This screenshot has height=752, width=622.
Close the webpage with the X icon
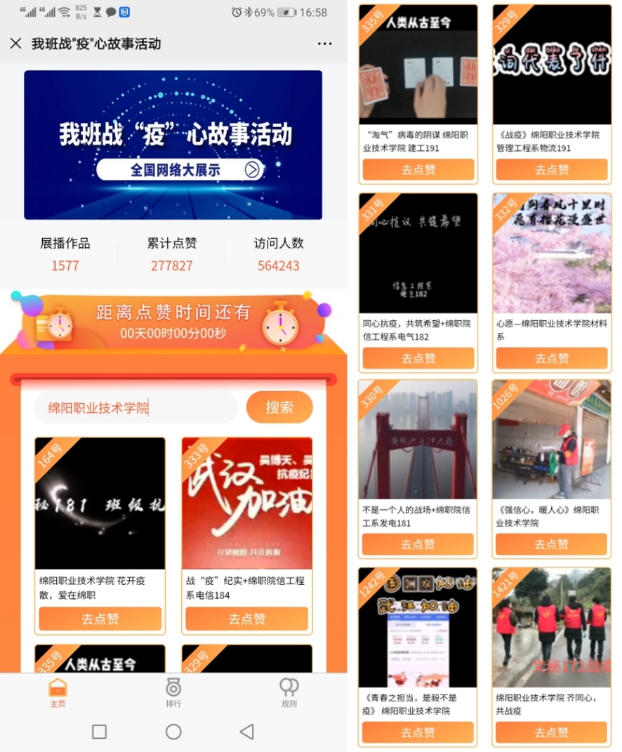(15, 44)
